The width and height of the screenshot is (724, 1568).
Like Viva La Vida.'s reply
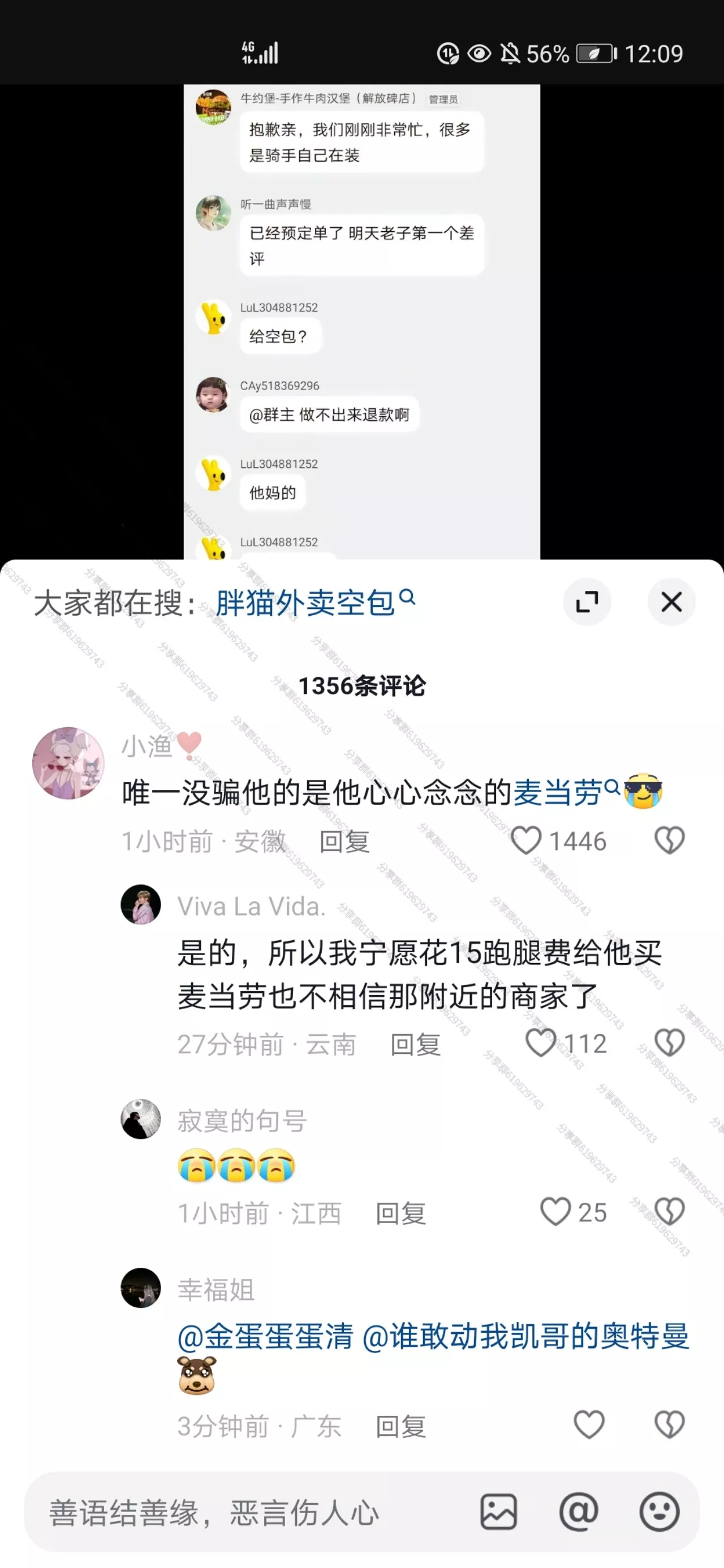point(541,1043)
